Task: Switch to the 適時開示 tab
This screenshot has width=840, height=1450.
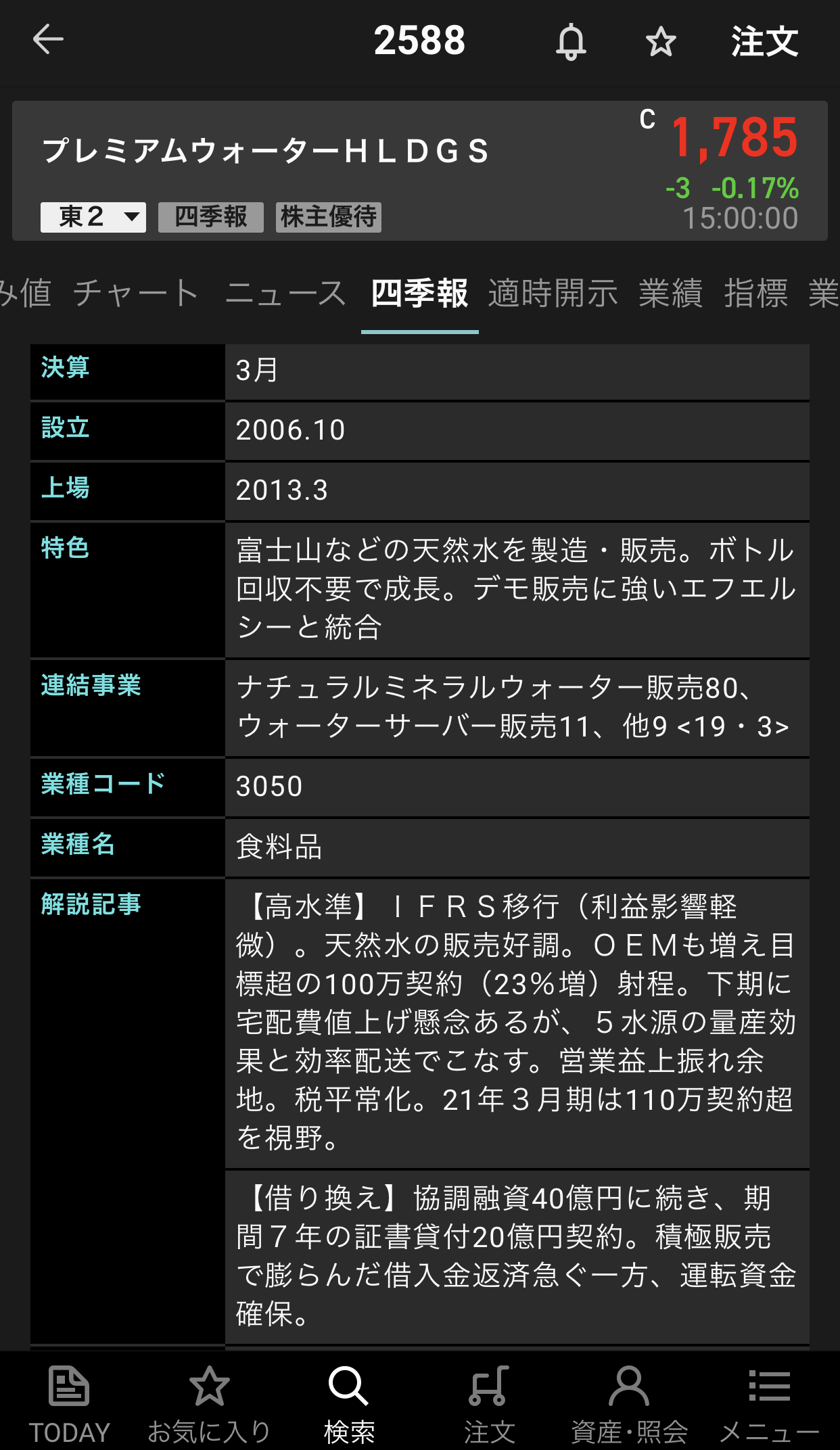Action: click(x=553, y=294)
